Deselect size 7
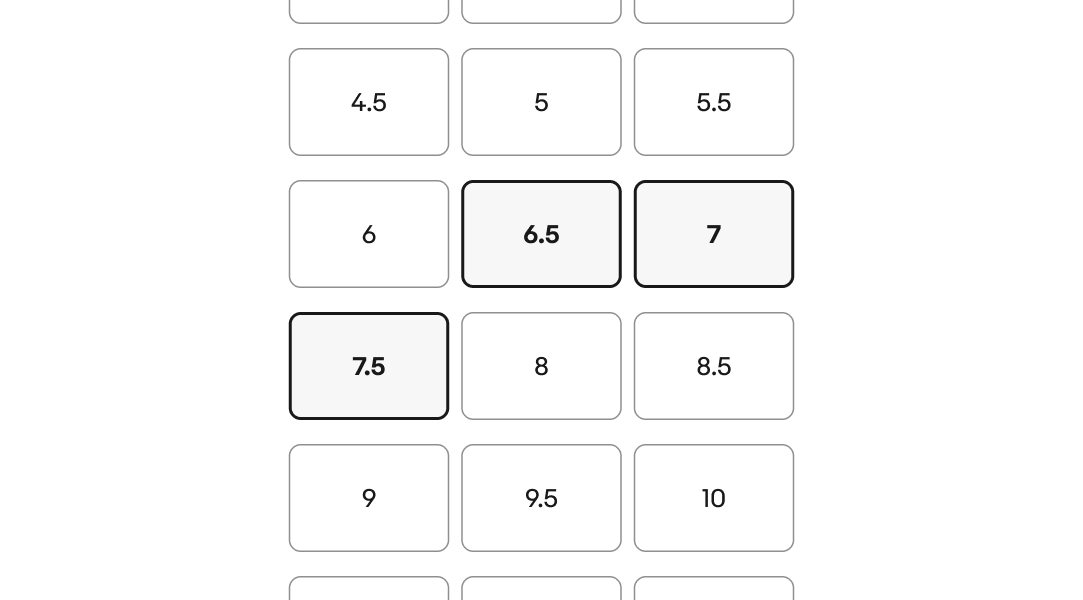Screen dimensions: 1083x600 pyautogui.click(x=713, y=234)
